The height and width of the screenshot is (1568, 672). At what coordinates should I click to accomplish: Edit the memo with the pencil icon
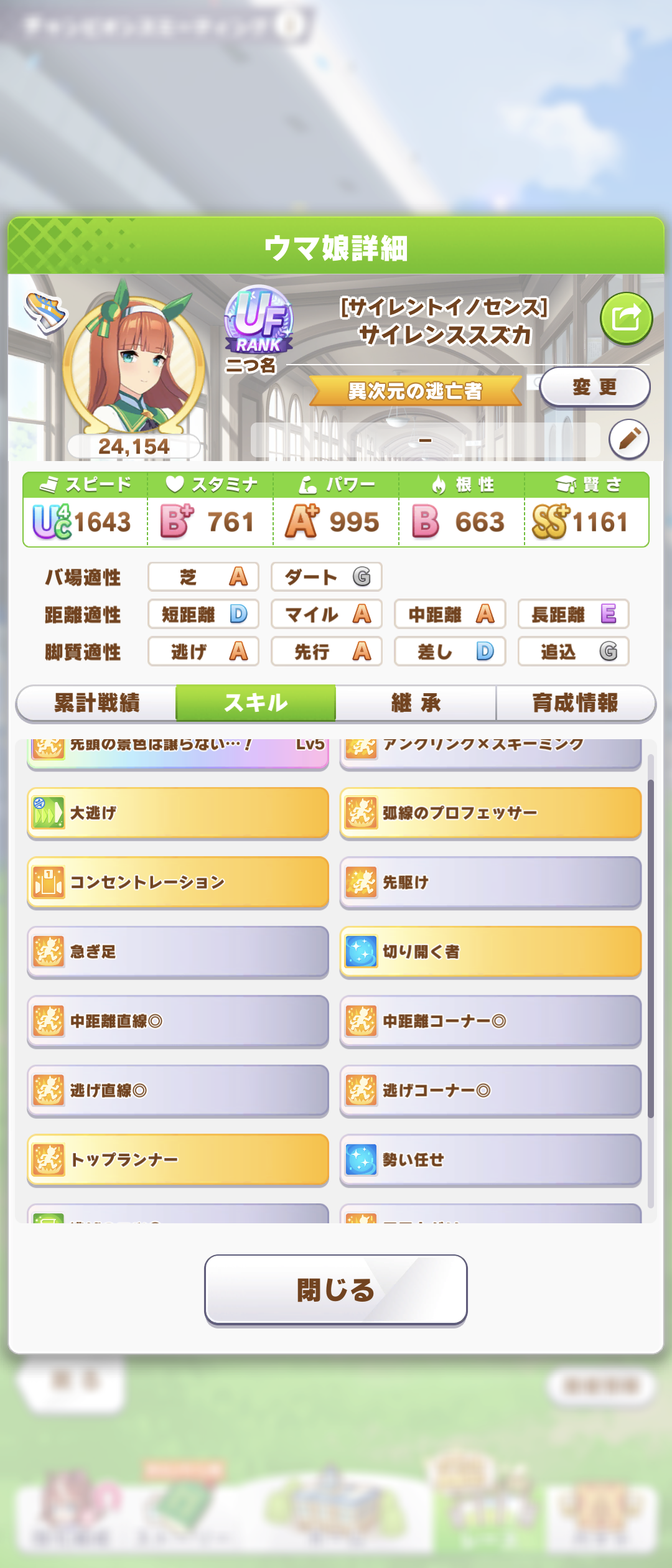point(628,439)
